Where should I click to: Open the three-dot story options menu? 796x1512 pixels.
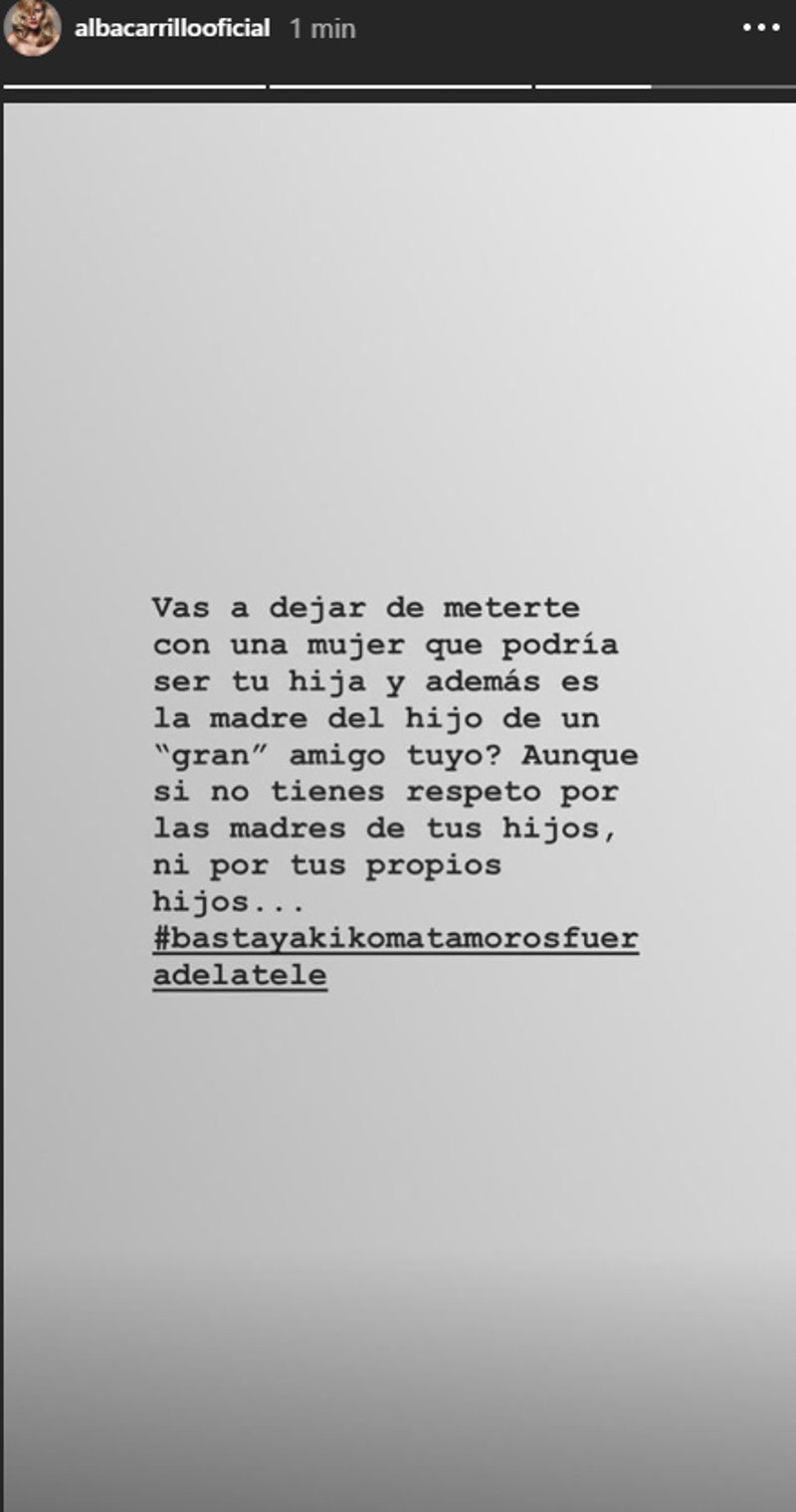tap(761, 29)
